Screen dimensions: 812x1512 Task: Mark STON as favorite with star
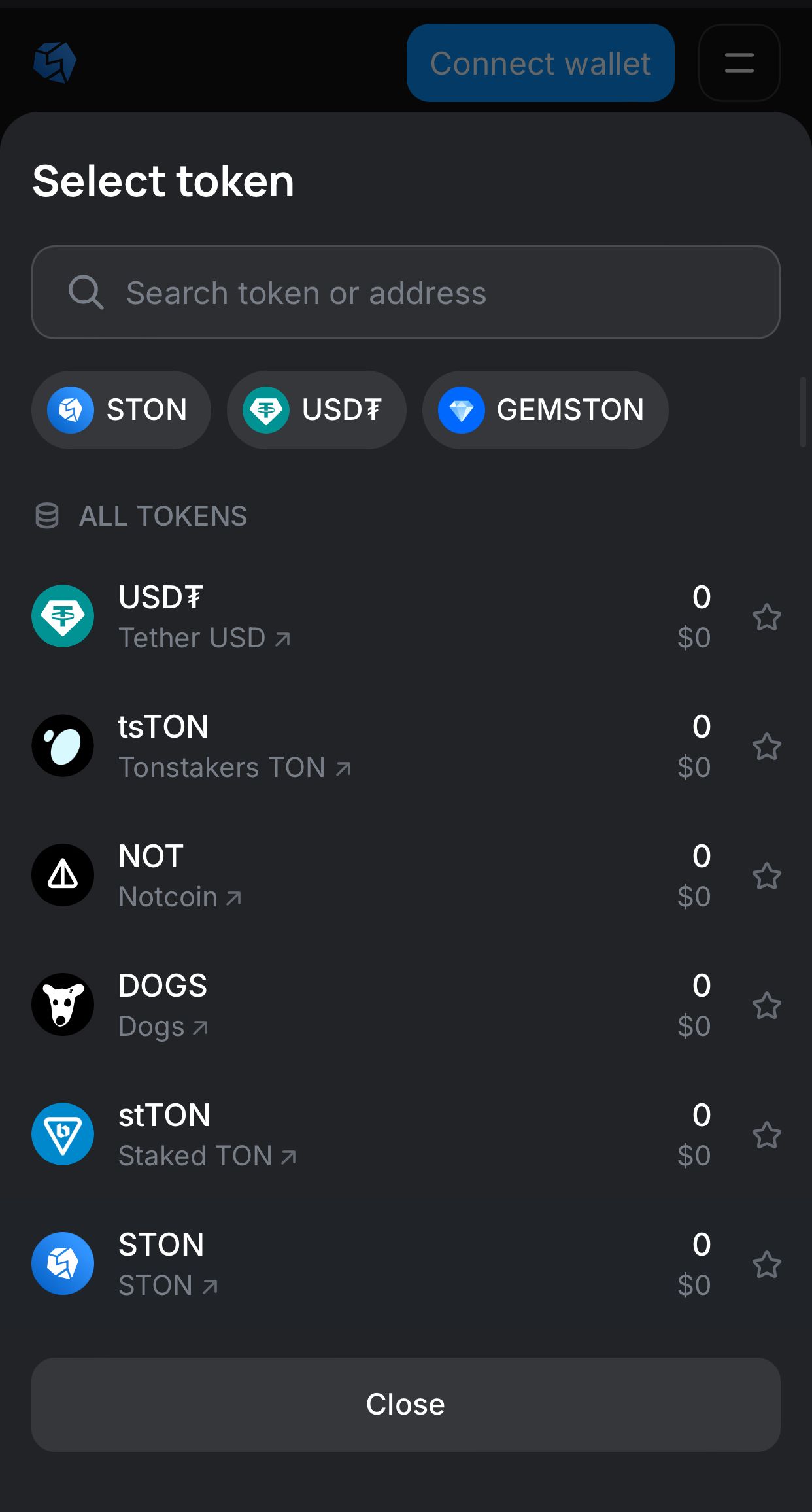(767, 1265)
